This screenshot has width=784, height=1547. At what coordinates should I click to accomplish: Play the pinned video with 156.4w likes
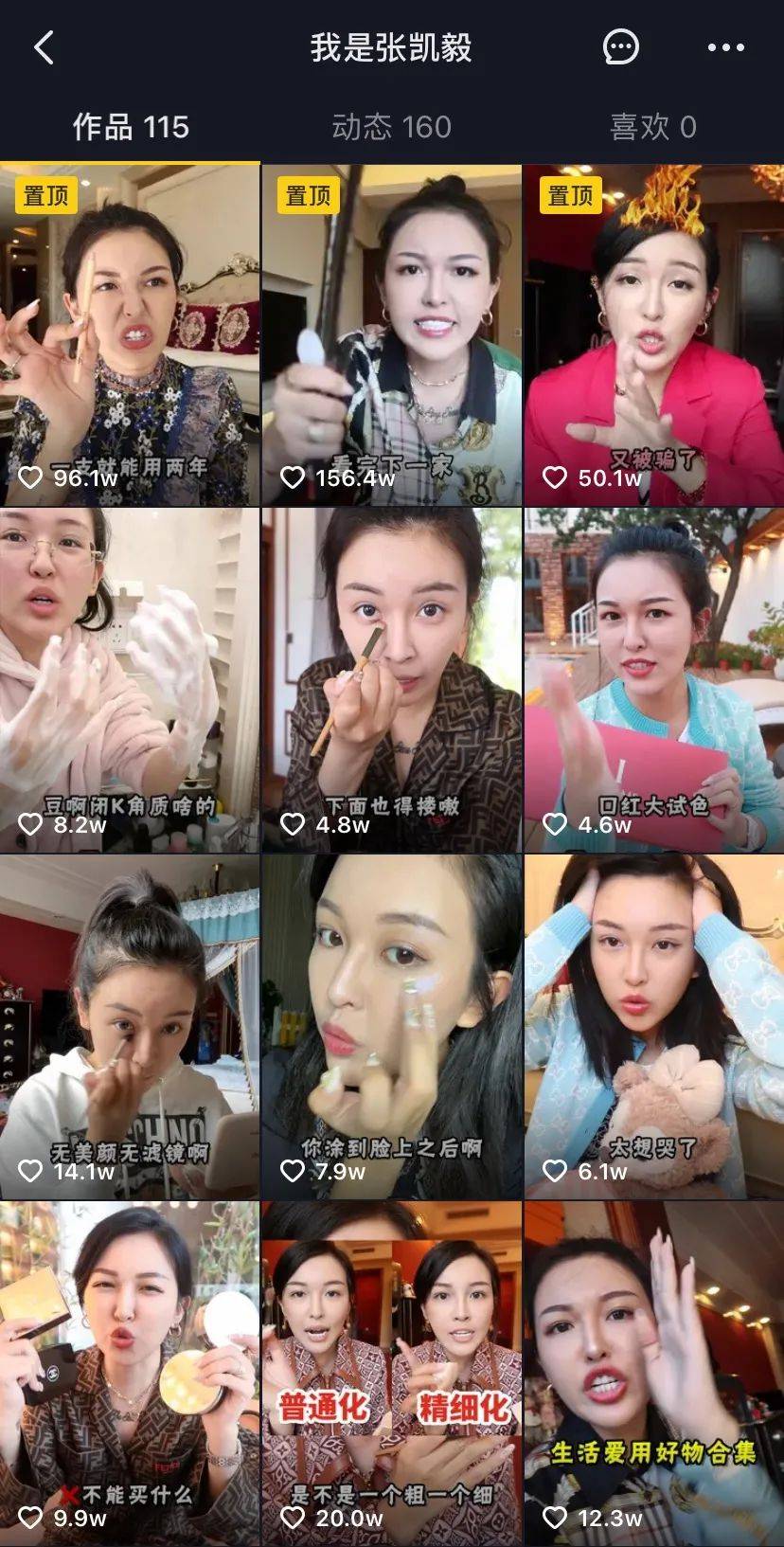(391, 334)
